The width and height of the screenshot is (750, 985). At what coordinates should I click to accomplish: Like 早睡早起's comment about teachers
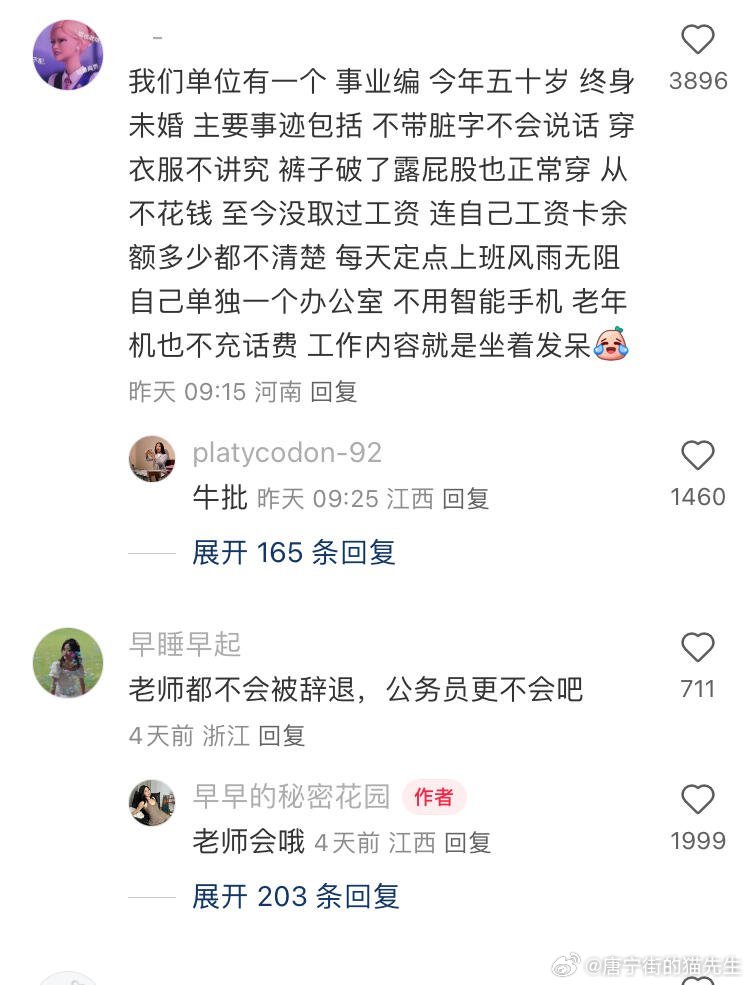click(697, 648)
